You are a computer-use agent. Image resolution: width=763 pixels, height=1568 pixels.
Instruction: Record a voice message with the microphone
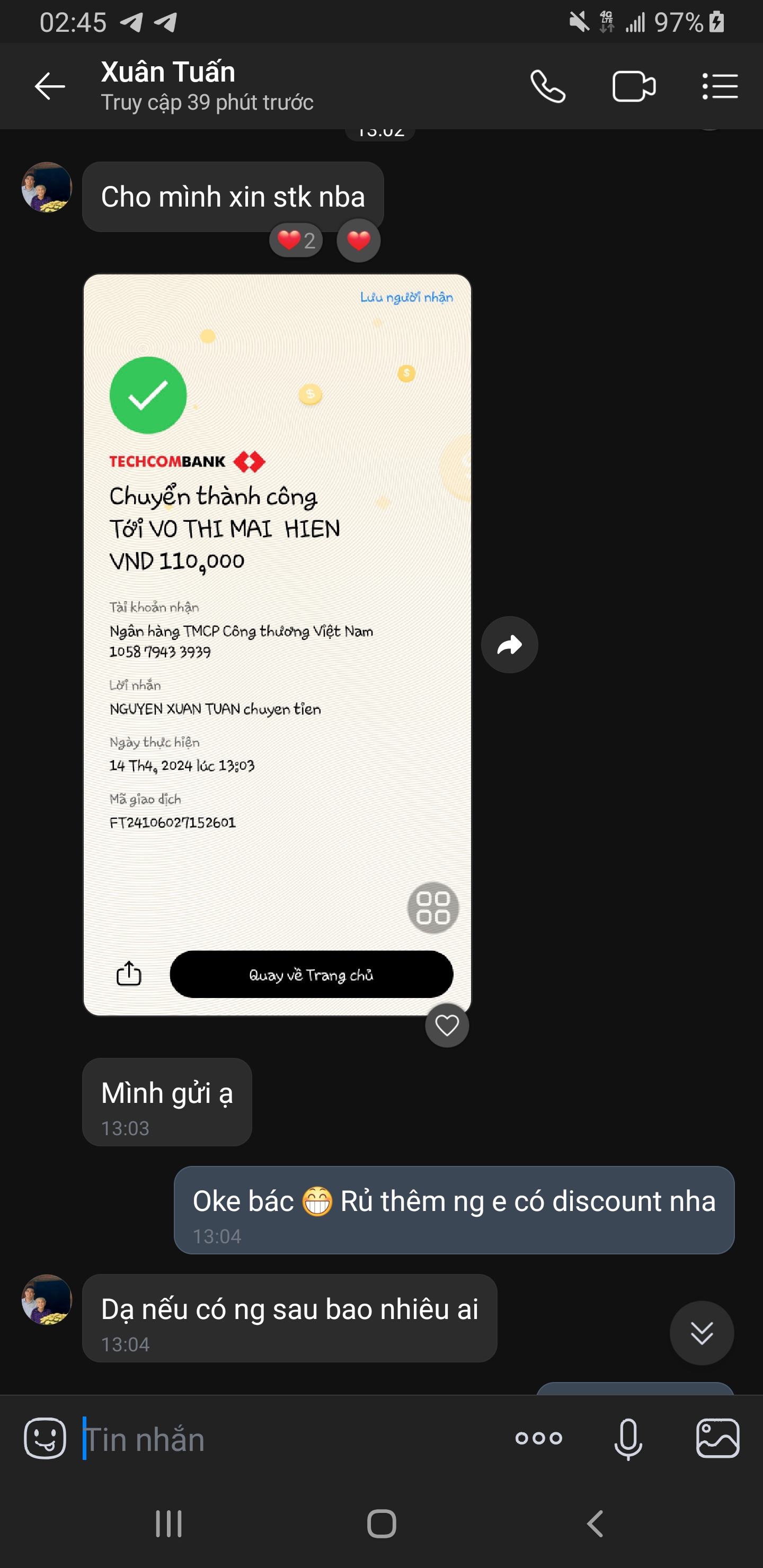click(628, 1438)
